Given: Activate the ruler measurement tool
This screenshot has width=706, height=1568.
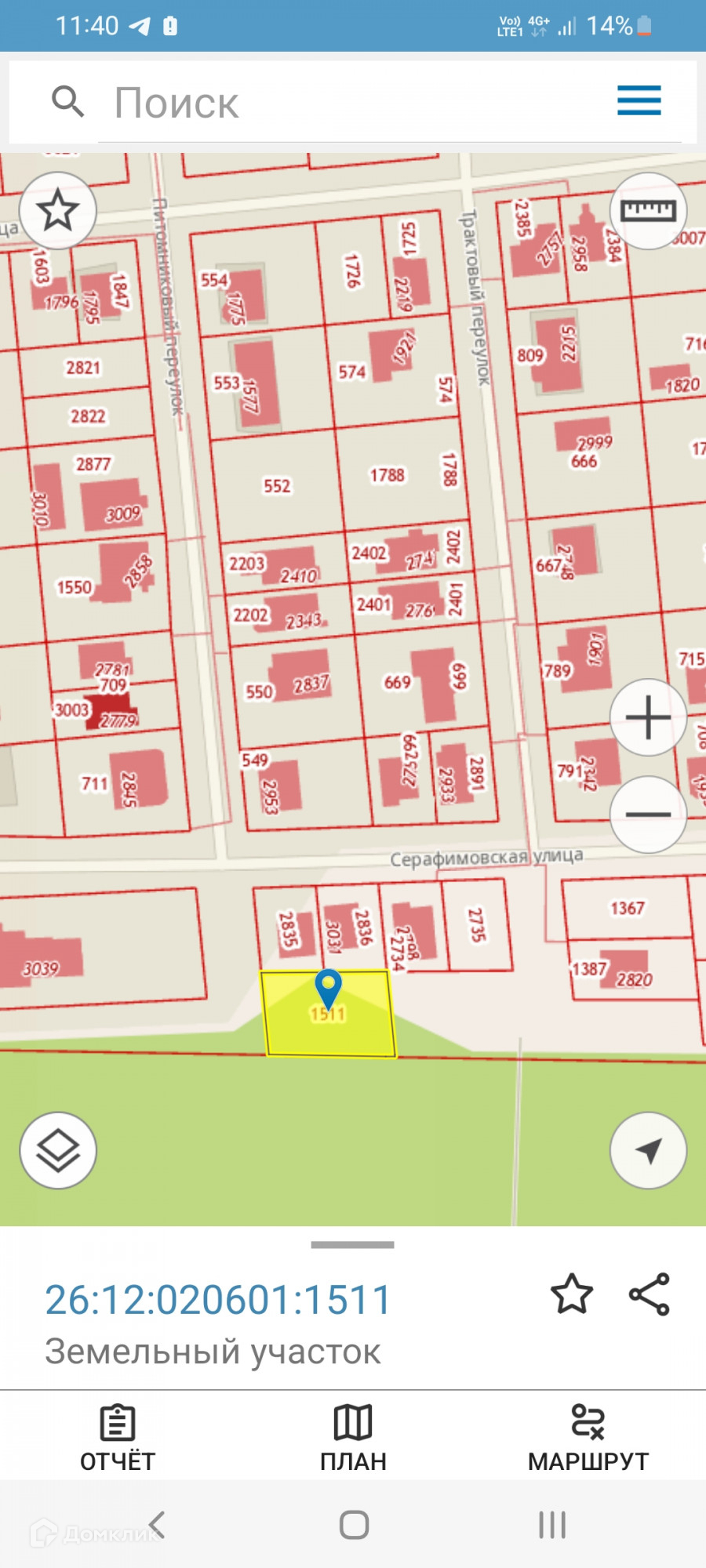Looking at the screenshot, I should tap(648, 211).
